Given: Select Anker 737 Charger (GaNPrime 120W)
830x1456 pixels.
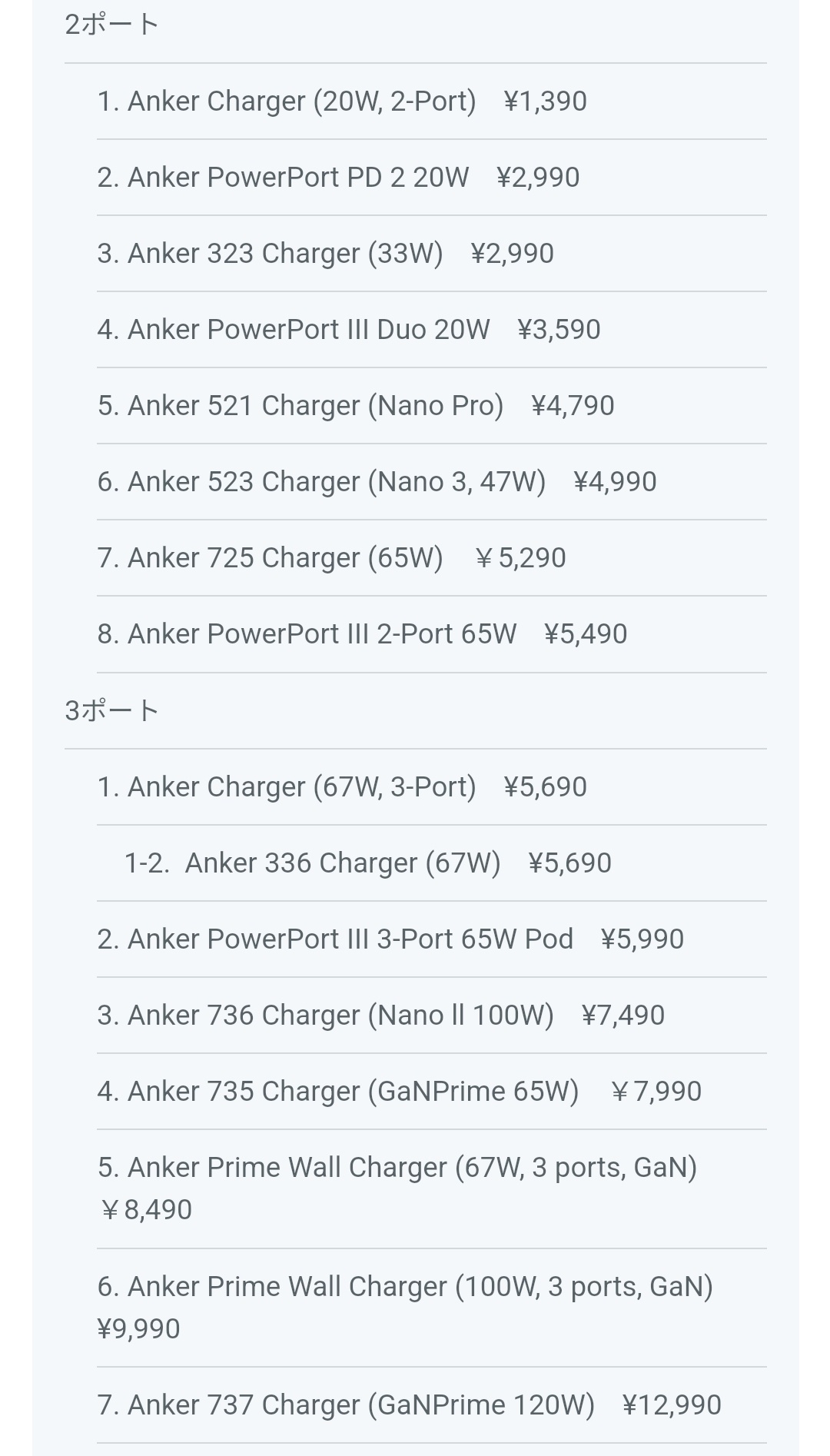Looking at the screenshot, I should (409, 1405).
